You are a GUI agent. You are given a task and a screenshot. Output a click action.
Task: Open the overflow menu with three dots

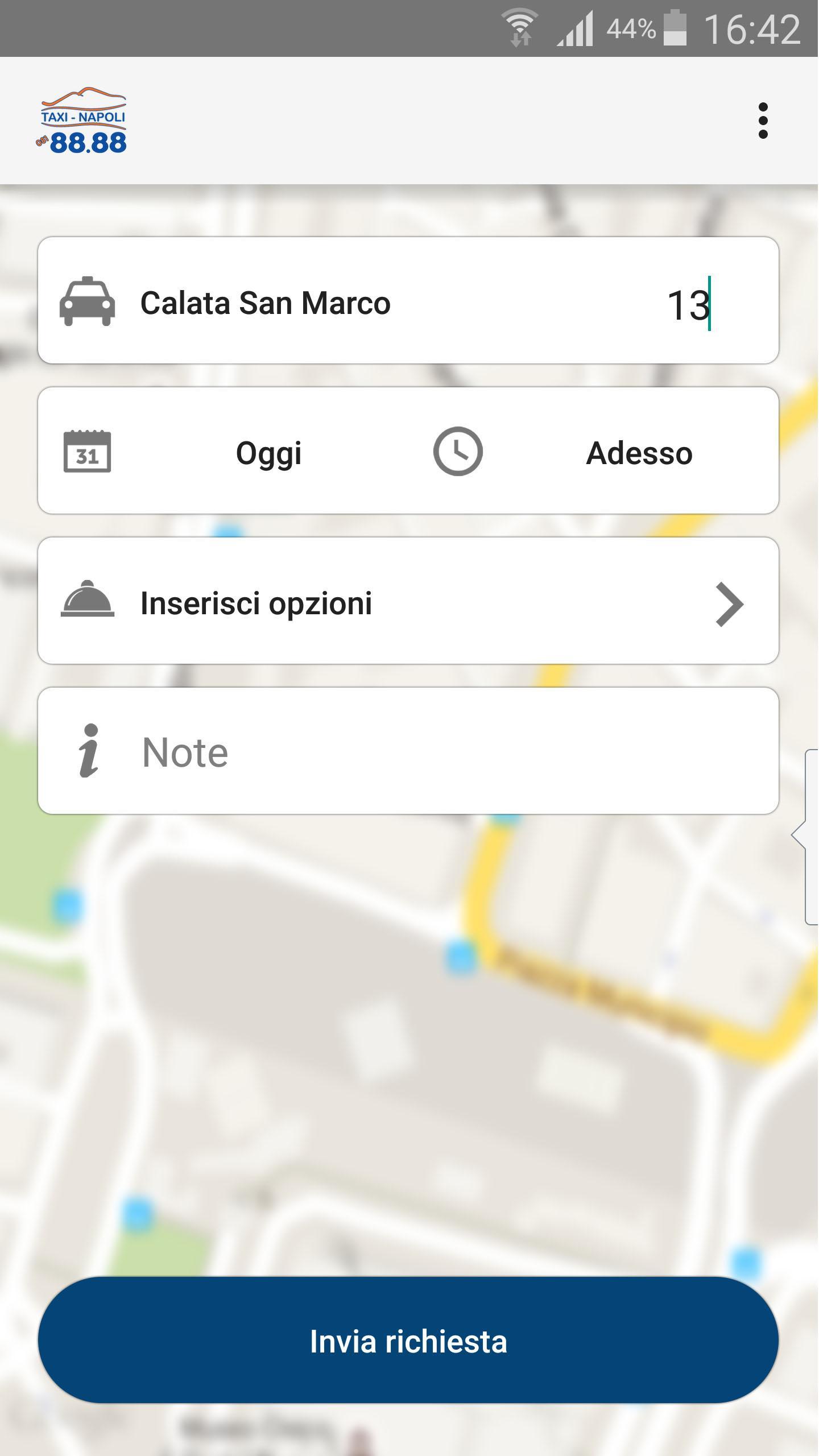pos(763,122)
